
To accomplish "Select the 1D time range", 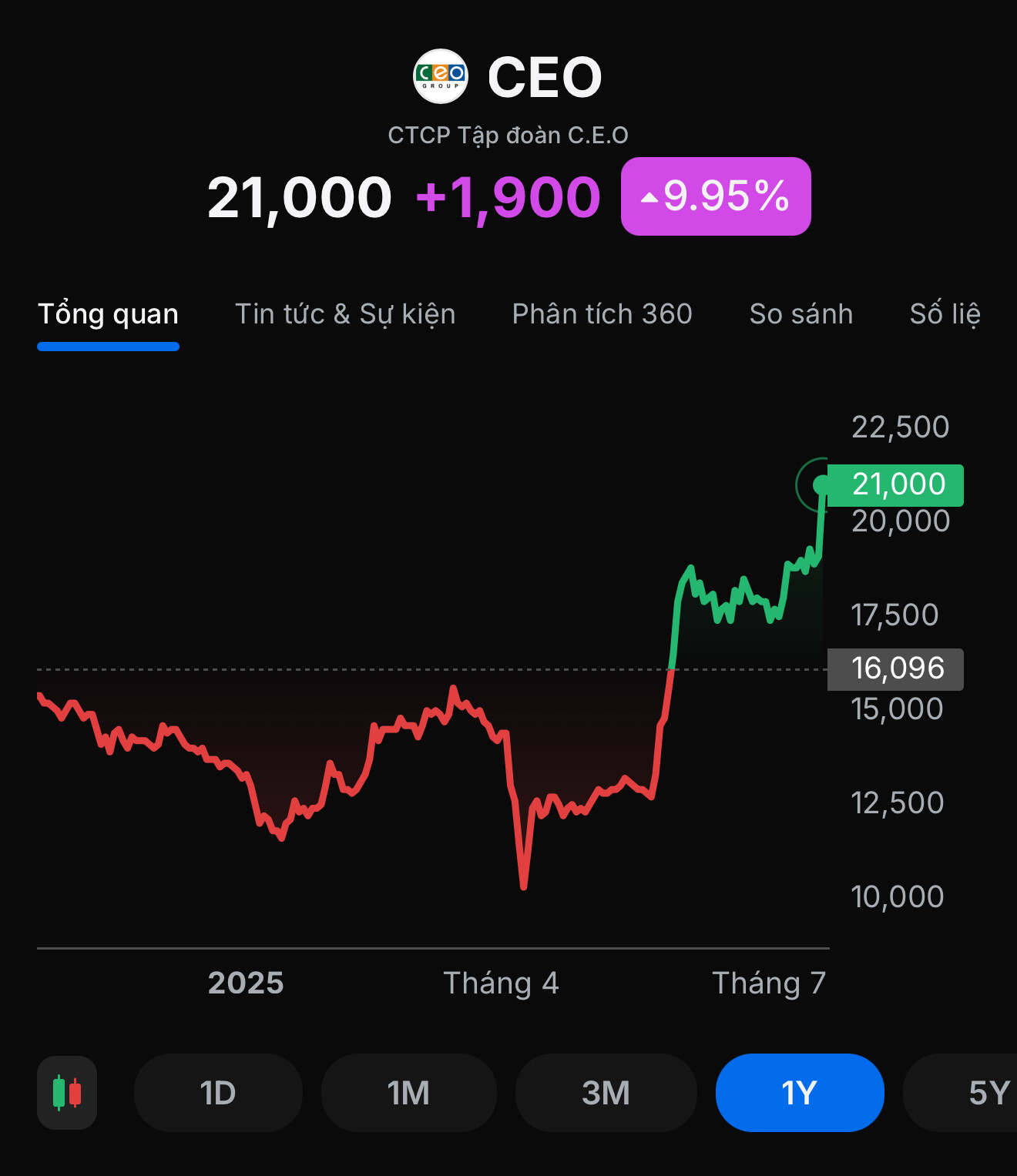I will pos(218,1093).
